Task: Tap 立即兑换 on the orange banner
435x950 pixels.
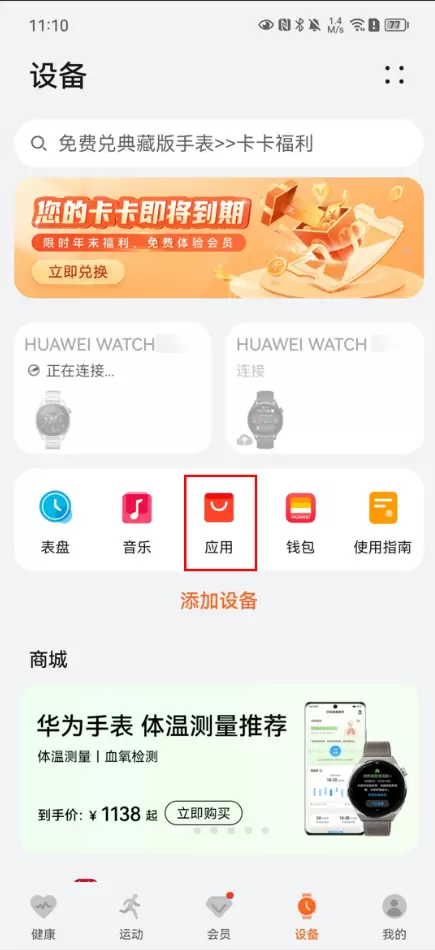Action: (78, 273)
